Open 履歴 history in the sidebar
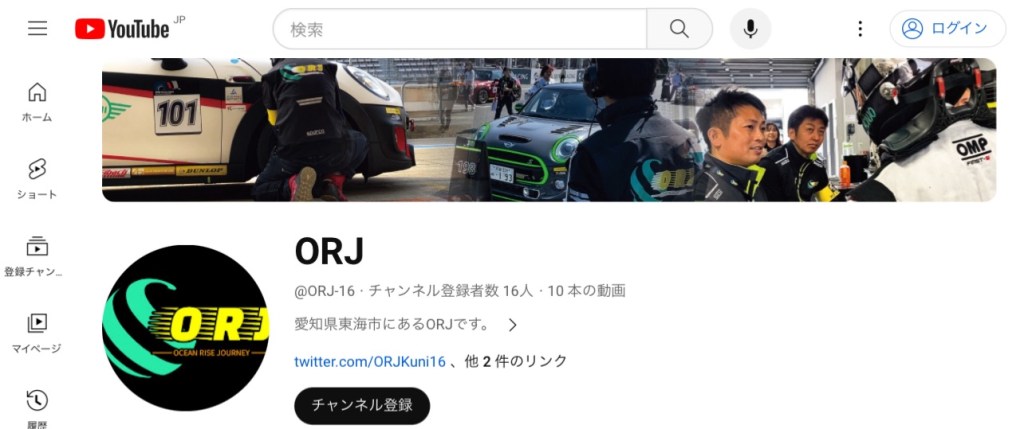 37,405
